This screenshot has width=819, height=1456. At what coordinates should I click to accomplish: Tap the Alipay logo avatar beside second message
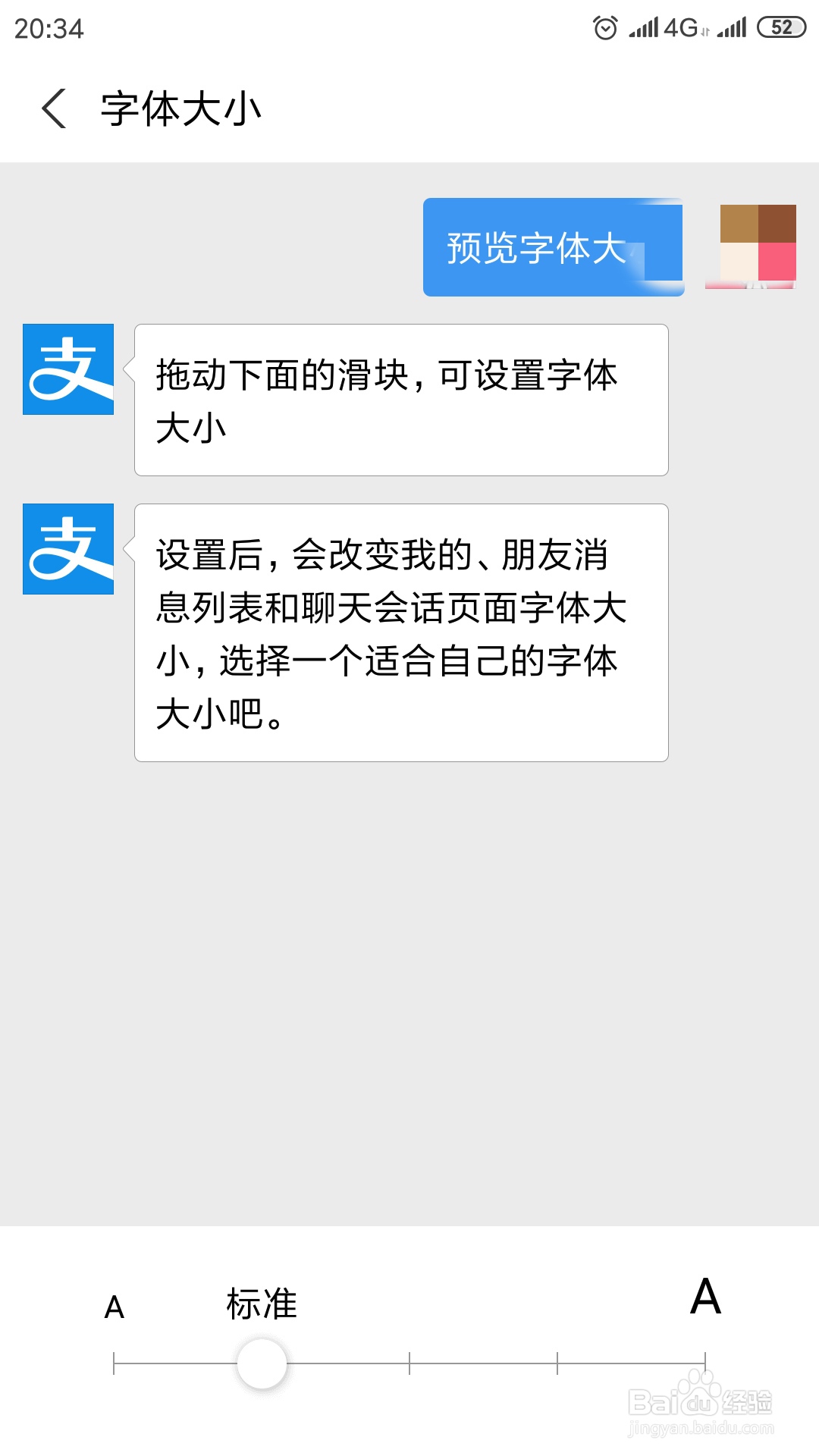(x=69, y=551)
